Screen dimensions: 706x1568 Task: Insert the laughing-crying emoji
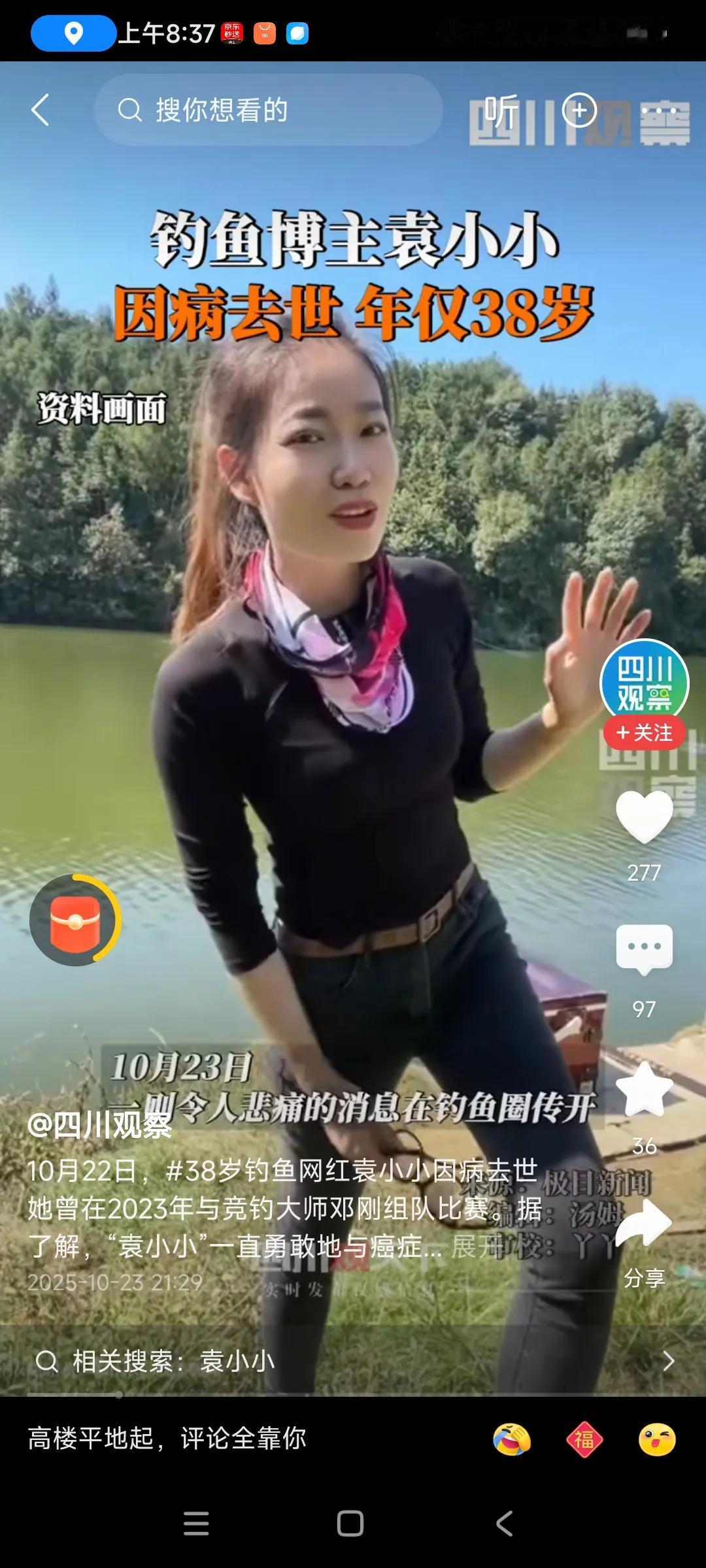pyautogui.click(x=512, y=1439)
